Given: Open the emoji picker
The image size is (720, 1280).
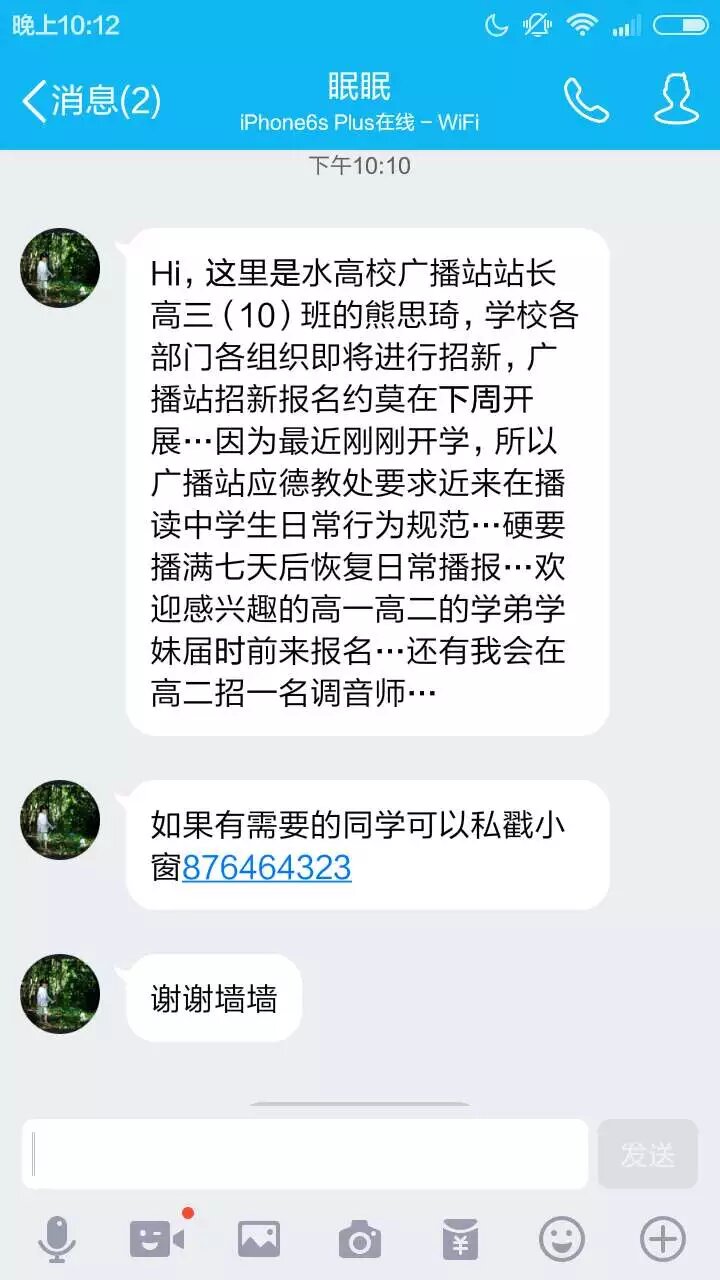Looking at the screenshot, I should 561,1239.
